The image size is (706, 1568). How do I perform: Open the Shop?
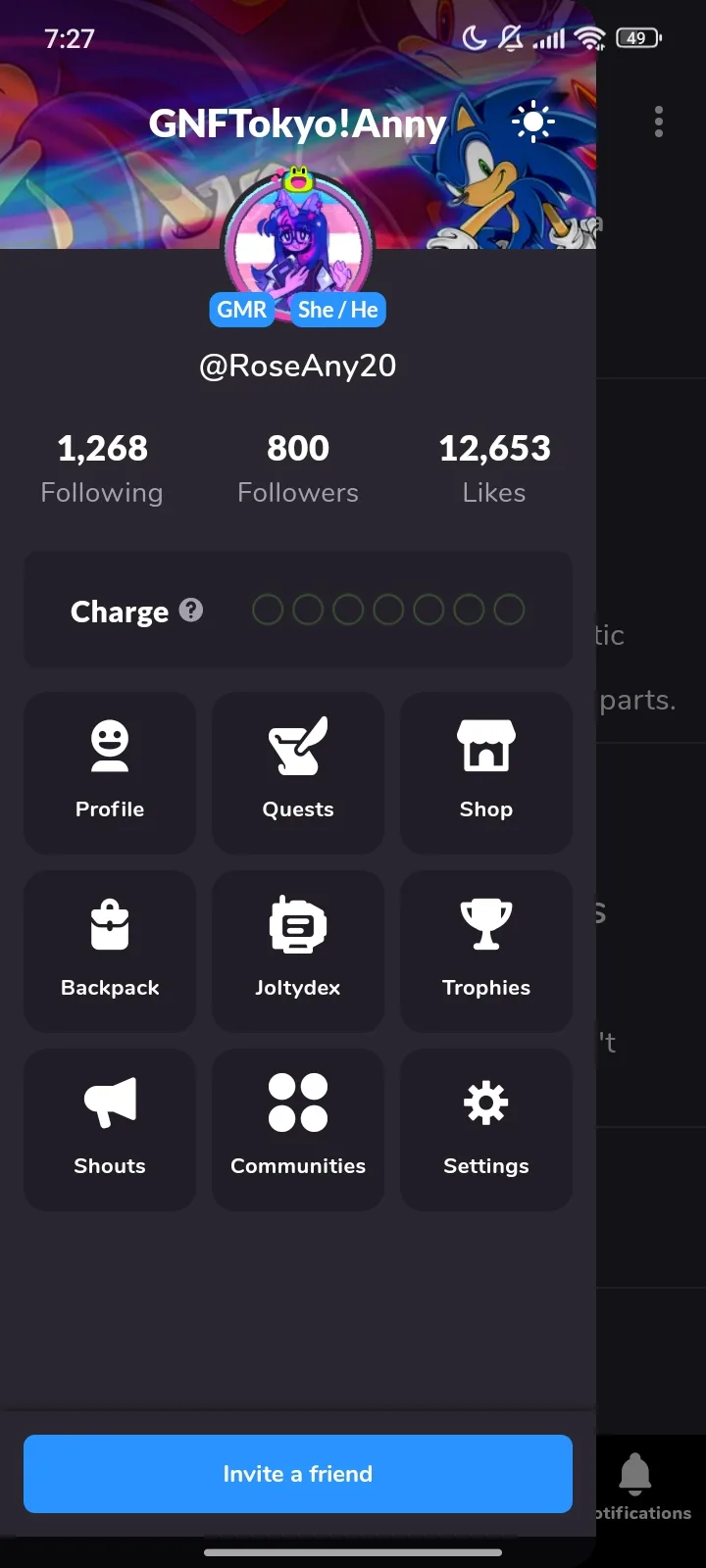click(x=486, y=772)
